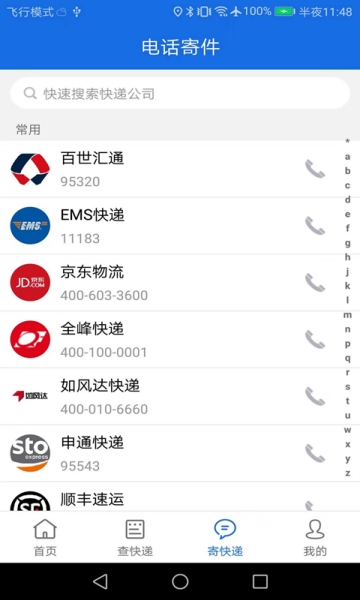Switch to the 首页 tab

45,538
